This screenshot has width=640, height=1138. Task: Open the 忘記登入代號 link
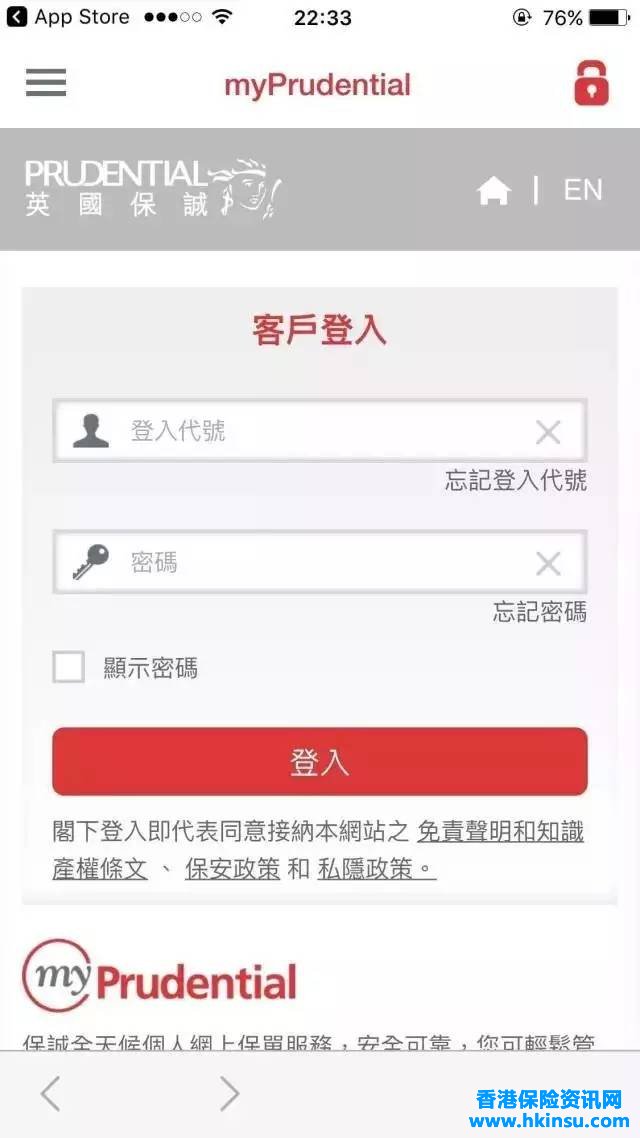(516, 480)
